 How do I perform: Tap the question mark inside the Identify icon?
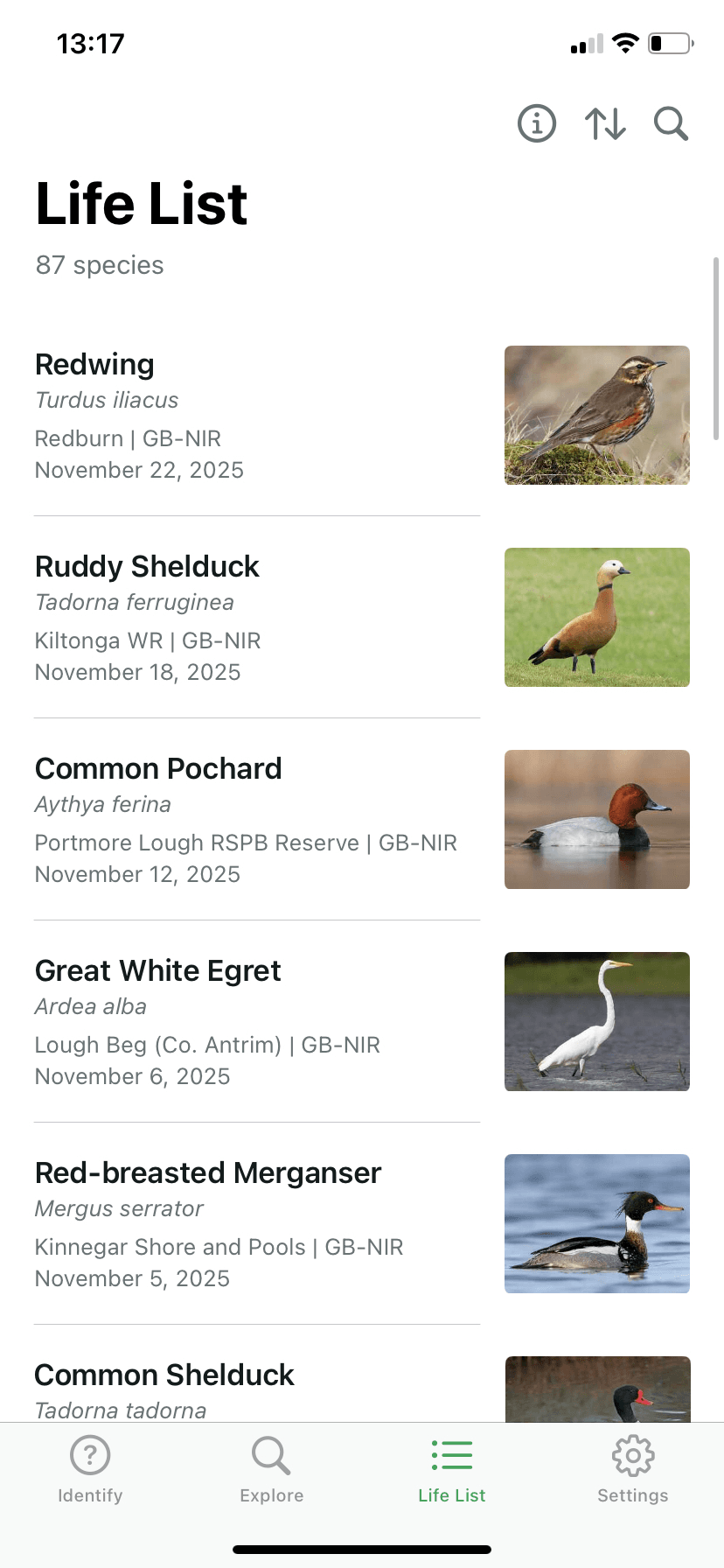coord(90,1455)
